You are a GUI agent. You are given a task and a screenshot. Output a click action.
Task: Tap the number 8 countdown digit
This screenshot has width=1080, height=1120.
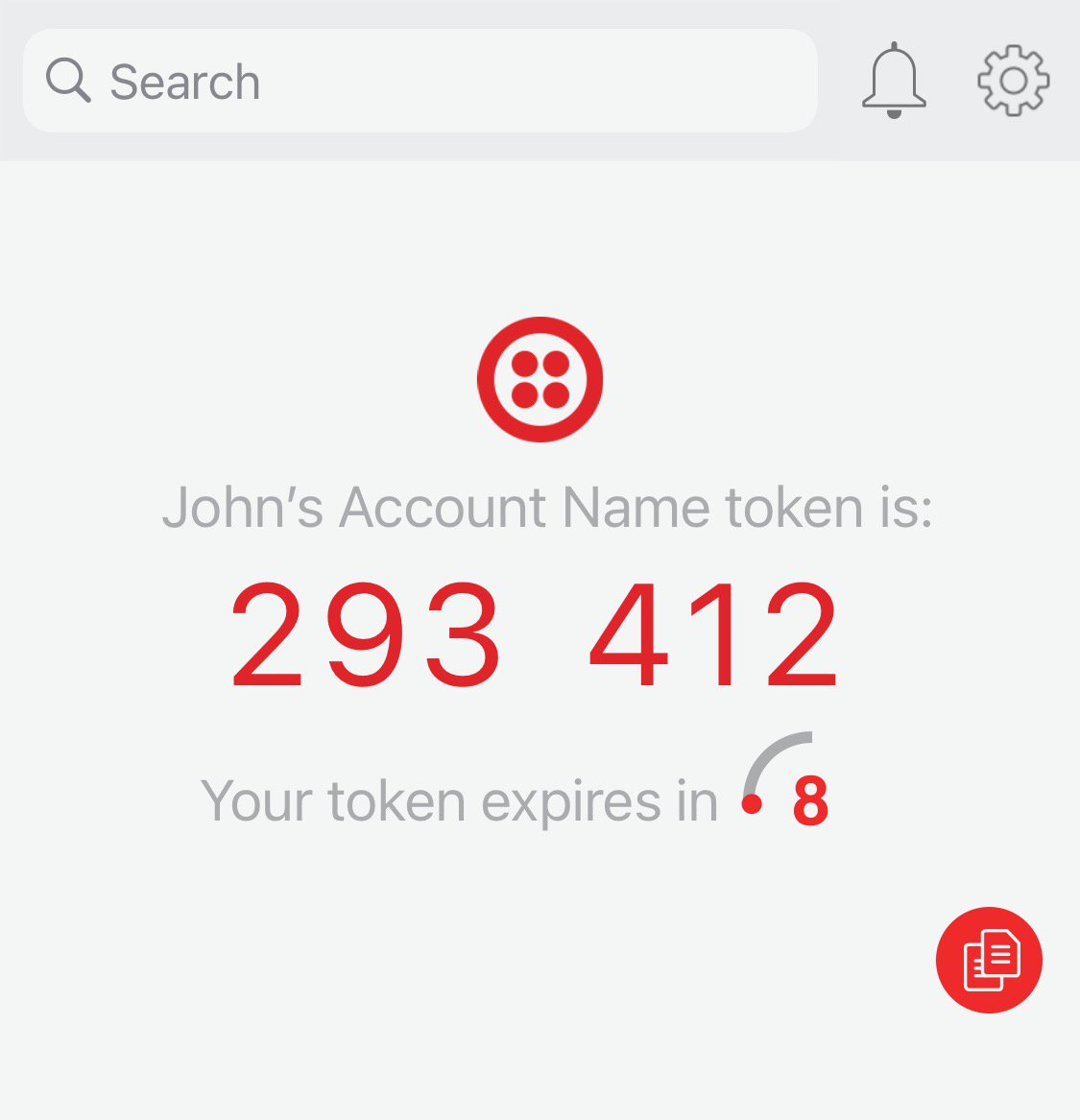click(x=812, y=799)
